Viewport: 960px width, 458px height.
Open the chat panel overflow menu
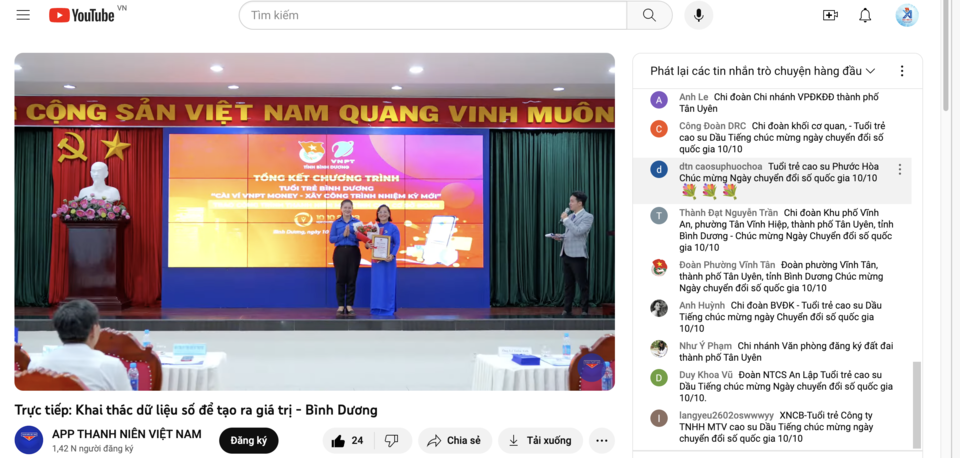[x=901, y=71]
